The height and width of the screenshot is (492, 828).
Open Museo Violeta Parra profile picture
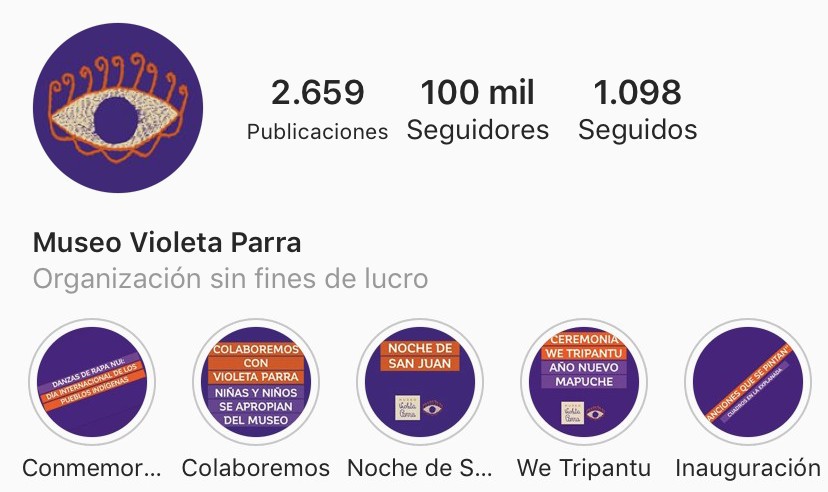pyautogui.click(x=118, y=109)
